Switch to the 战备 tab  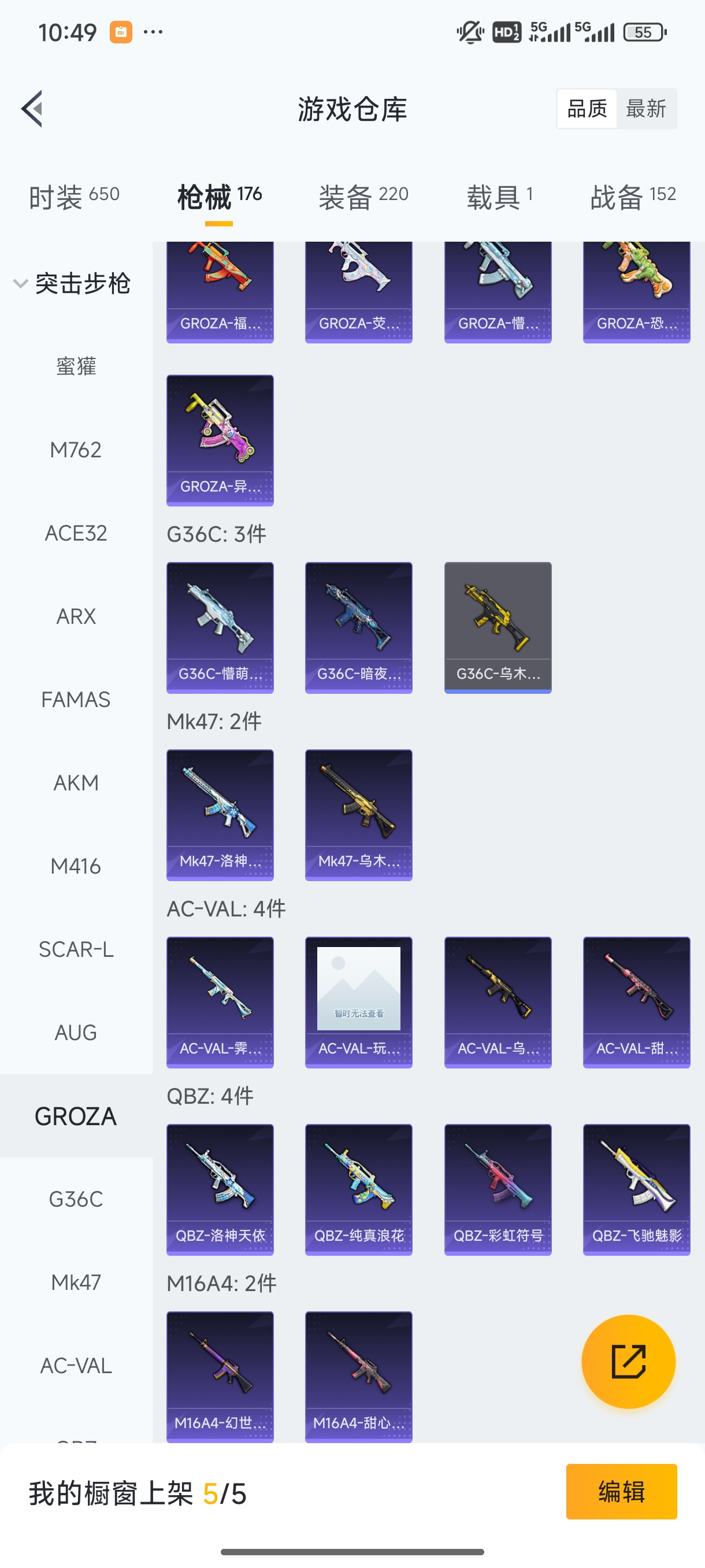pyautogui.click(x=633, y=197)
